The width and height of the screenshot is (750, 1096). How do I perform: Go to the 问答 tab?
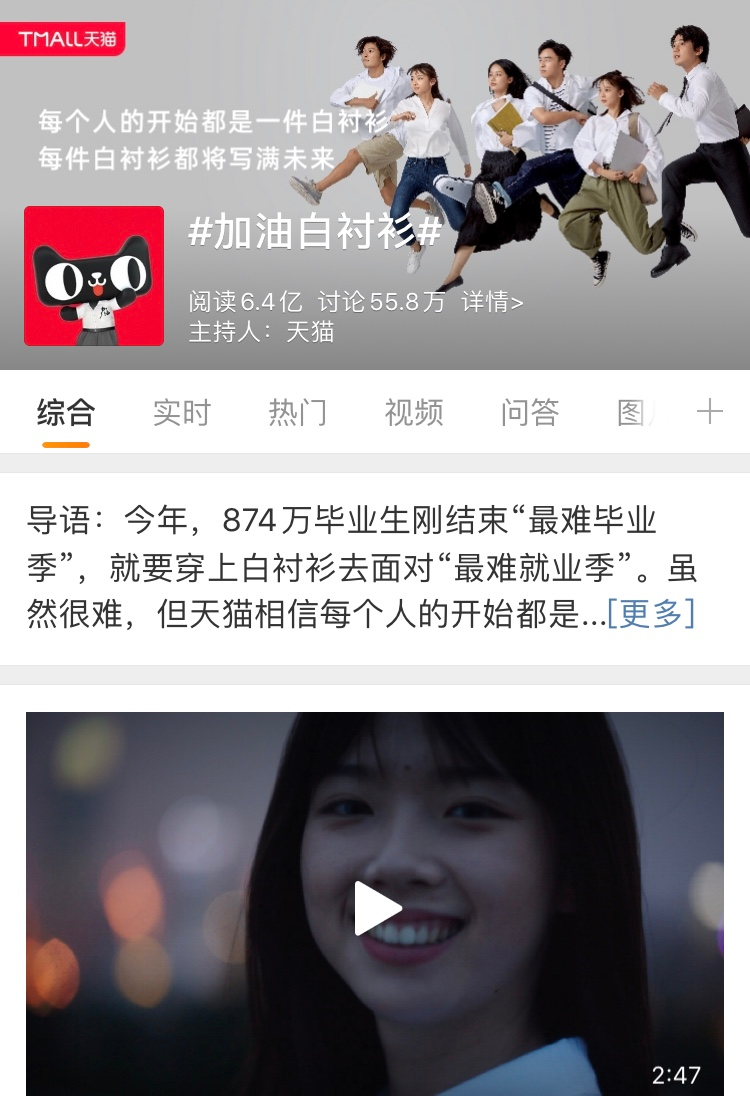pyautogui.click(x=530, y=412)
